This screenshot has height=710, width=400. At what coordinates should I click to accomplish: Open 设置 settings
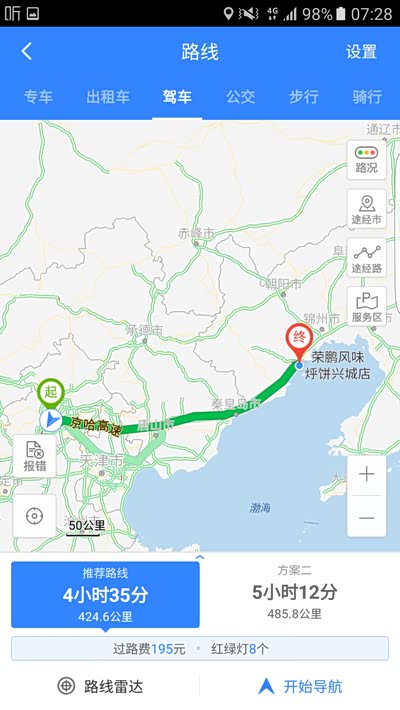click(x=361, y=51)
